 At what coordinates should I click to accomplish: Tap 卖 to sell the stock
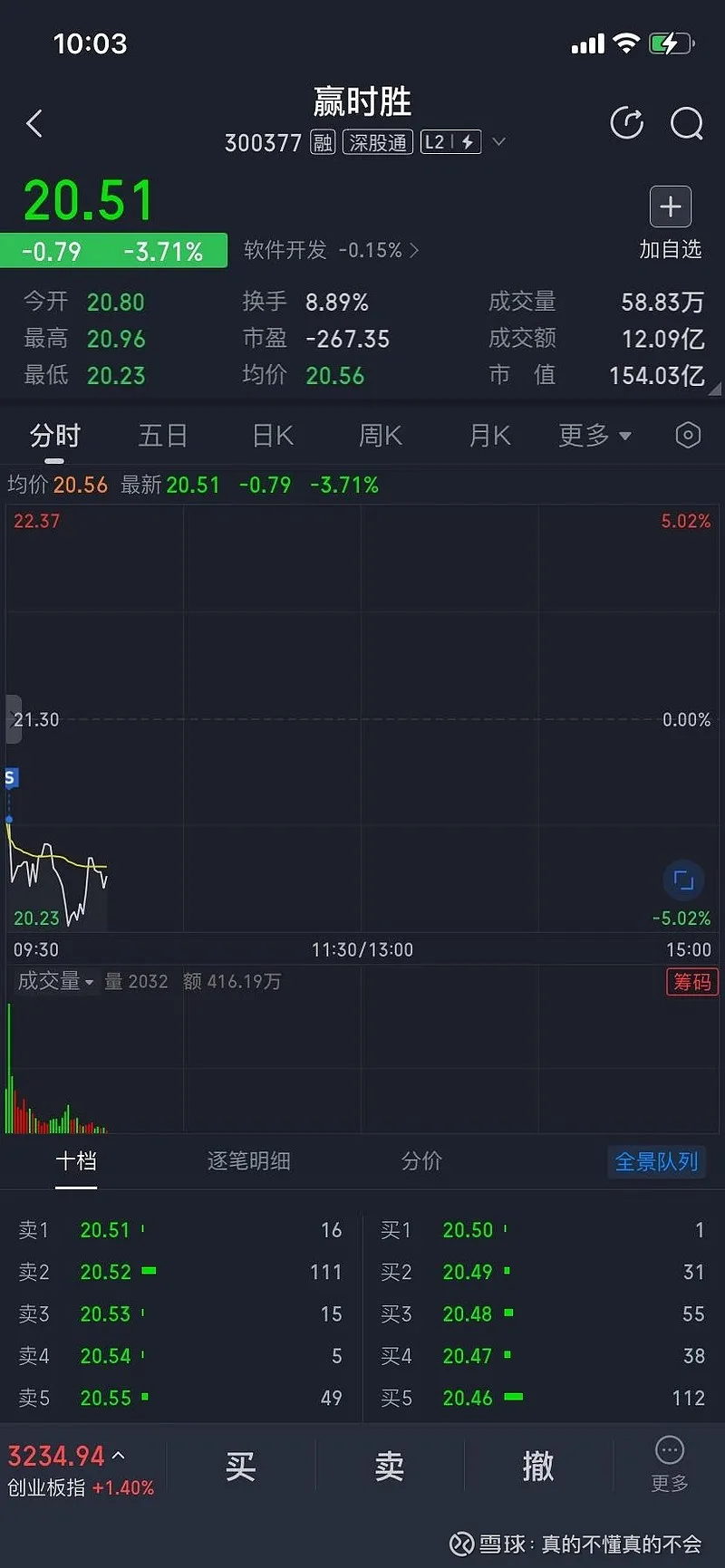(x=389, y=1466)
